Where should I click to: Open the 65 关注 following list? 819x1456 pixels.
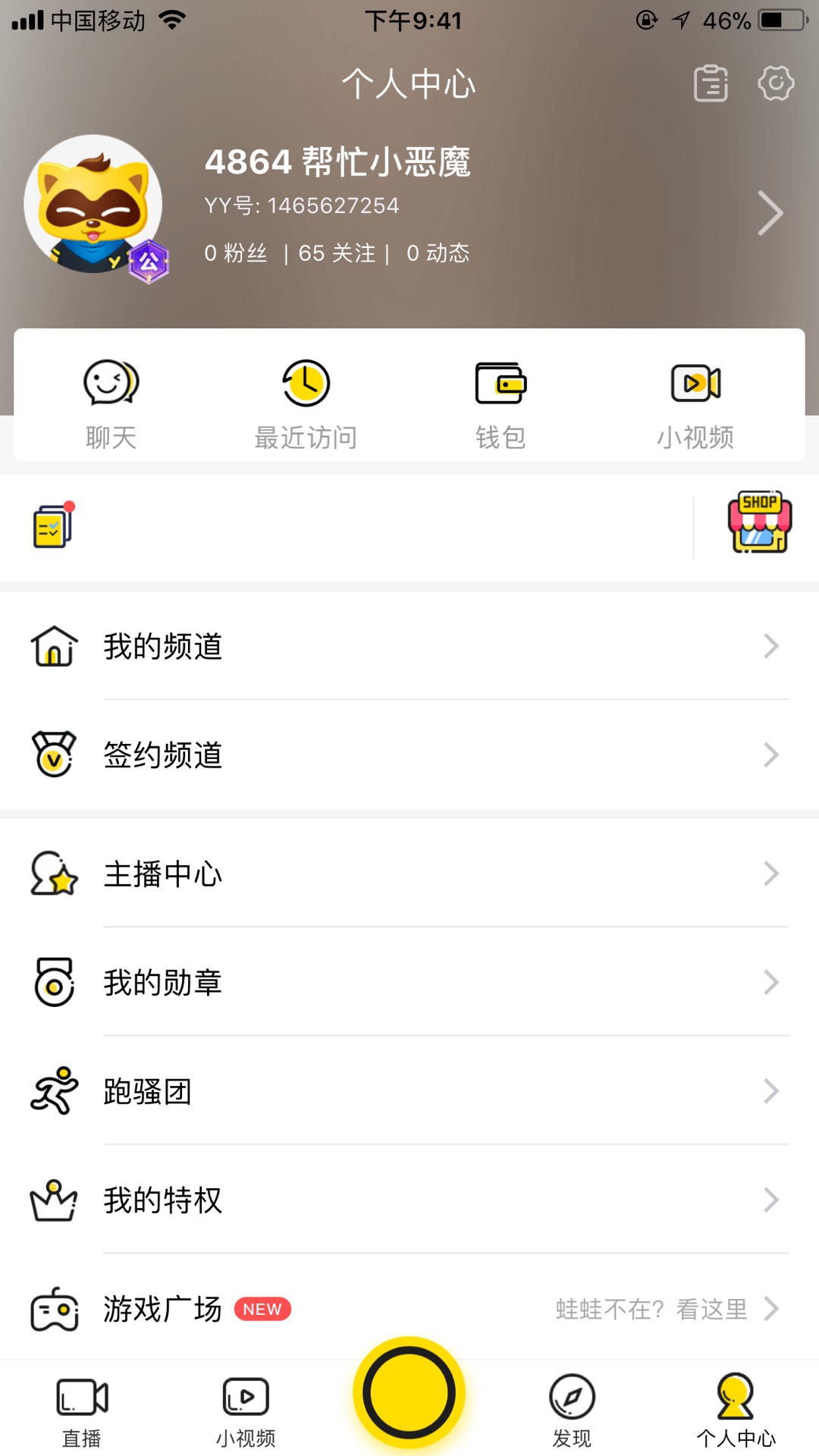pyautogui.click(x=335, y=253)
